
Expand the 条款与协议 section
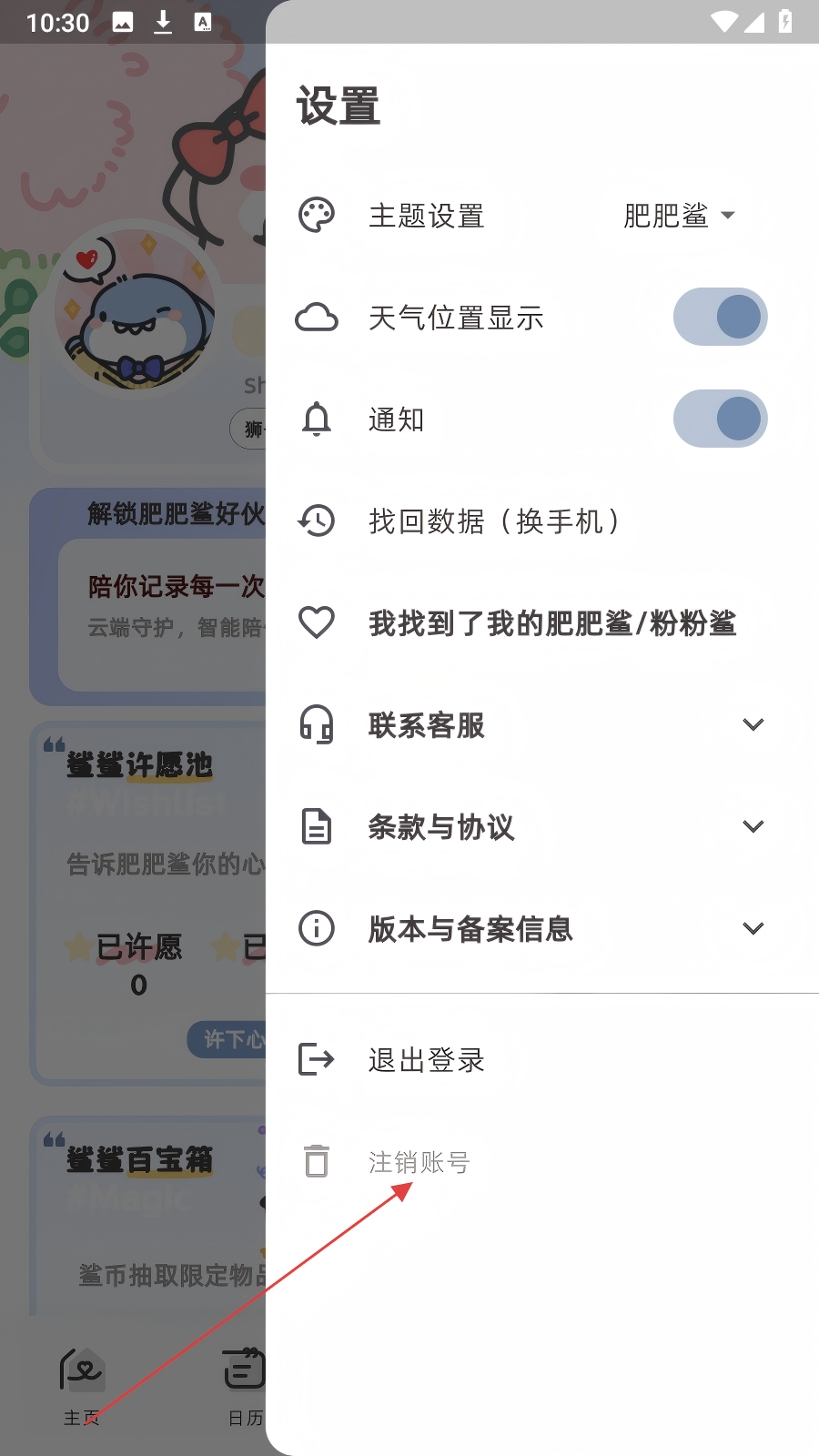point(753,827)
